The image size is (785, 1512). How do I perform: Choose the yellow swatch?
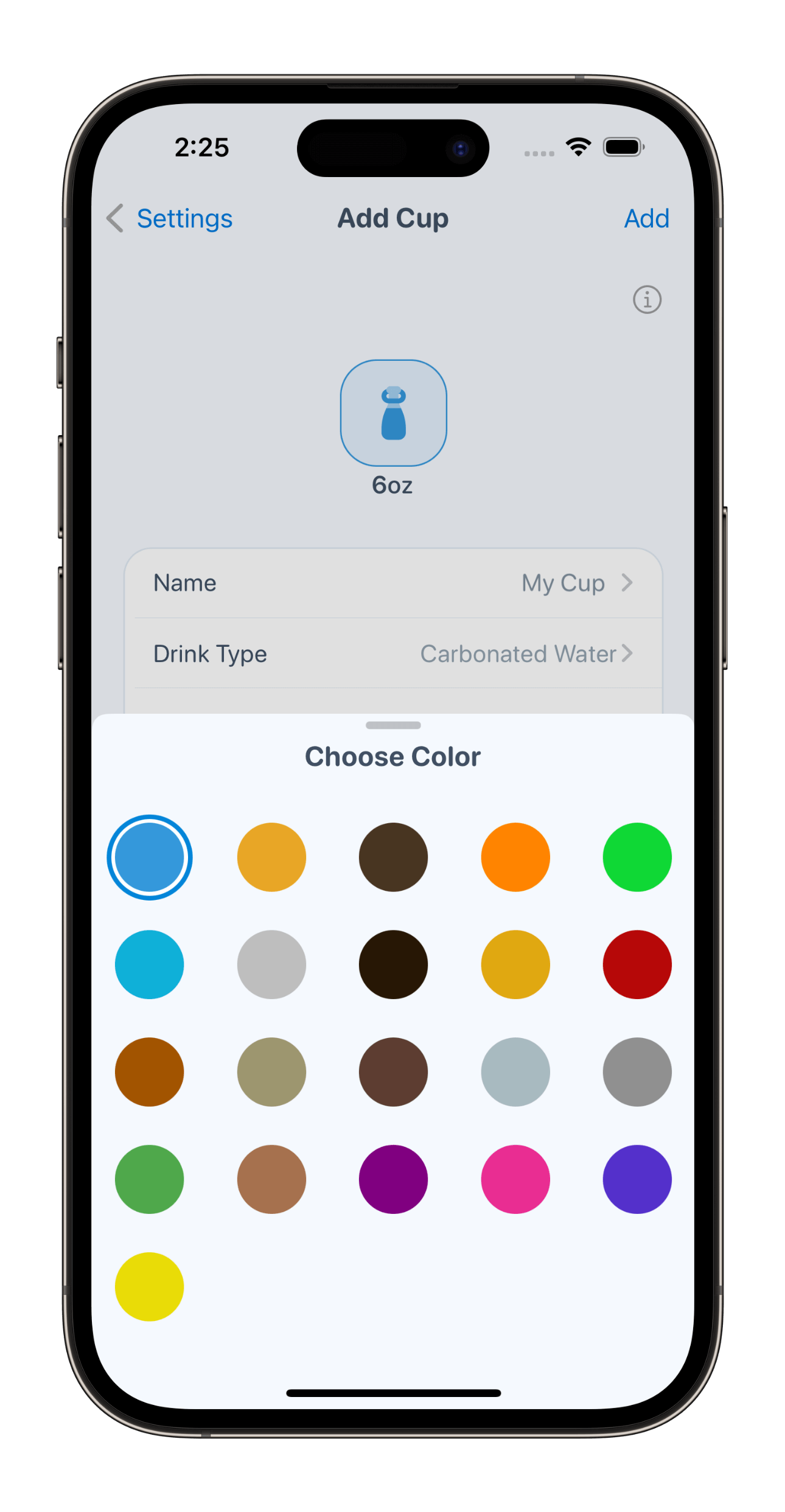tap(149, 1286)
